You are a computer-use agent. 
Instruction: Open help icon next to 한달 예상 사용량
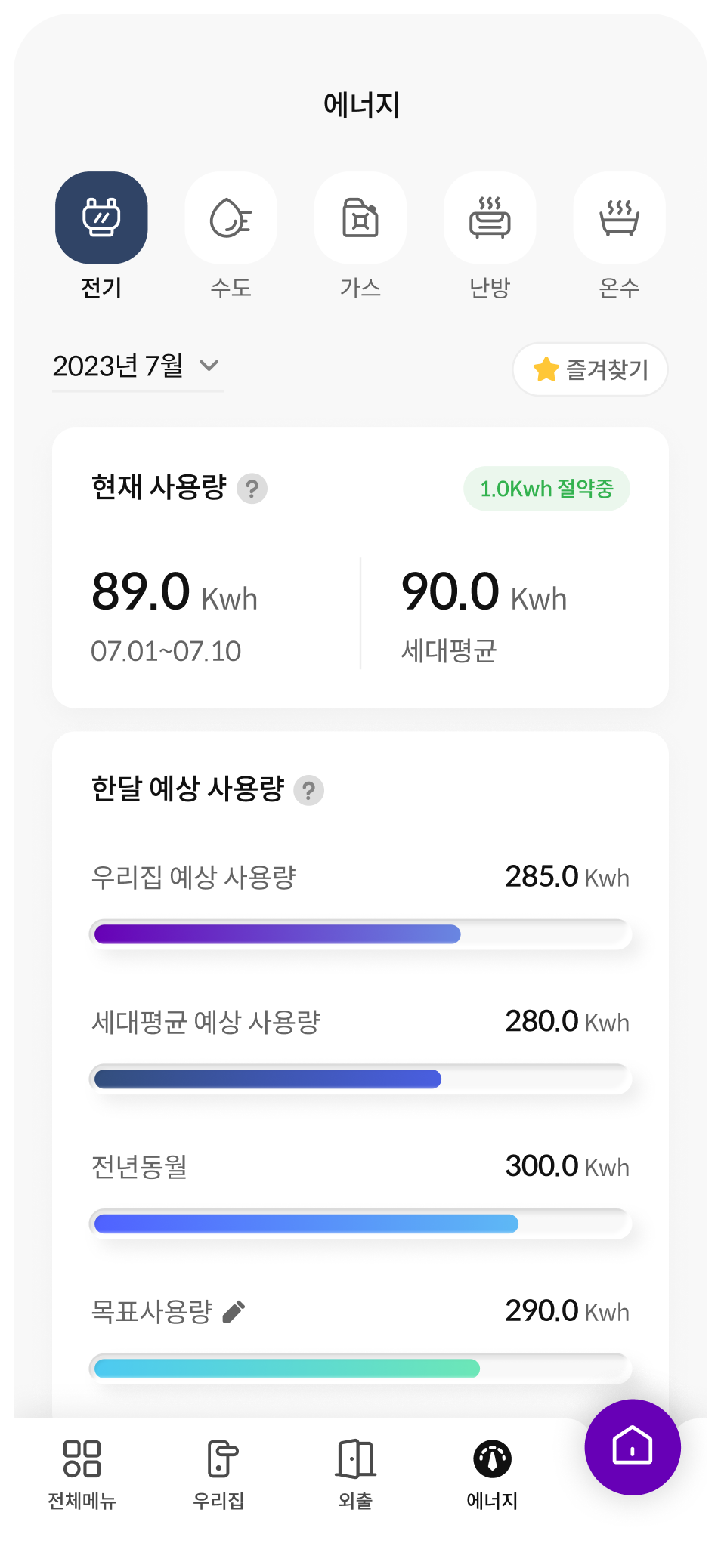tap(308, 791)
